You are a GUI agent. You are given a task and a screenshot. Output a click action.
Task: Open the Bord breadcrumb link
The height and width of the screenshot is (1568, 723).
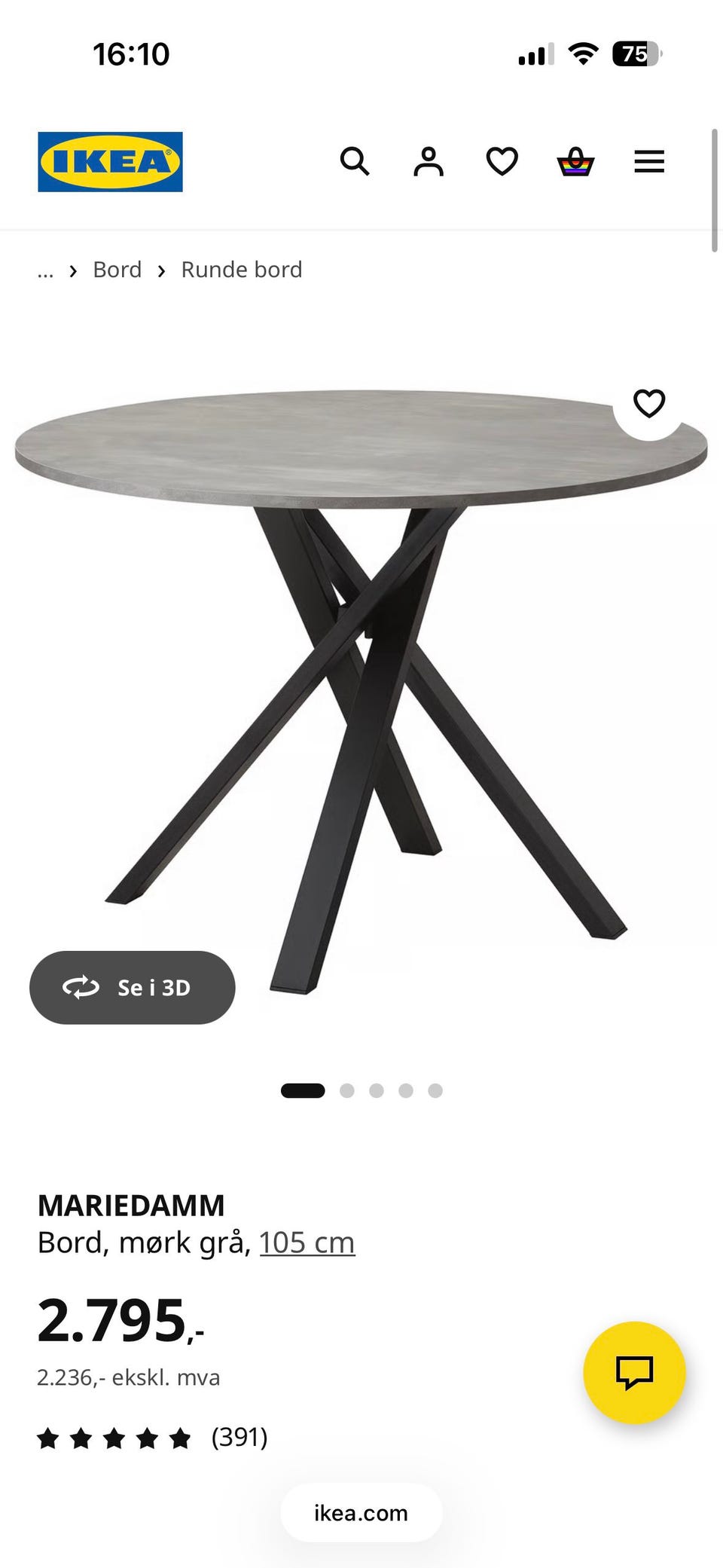[x=117, y=270]
